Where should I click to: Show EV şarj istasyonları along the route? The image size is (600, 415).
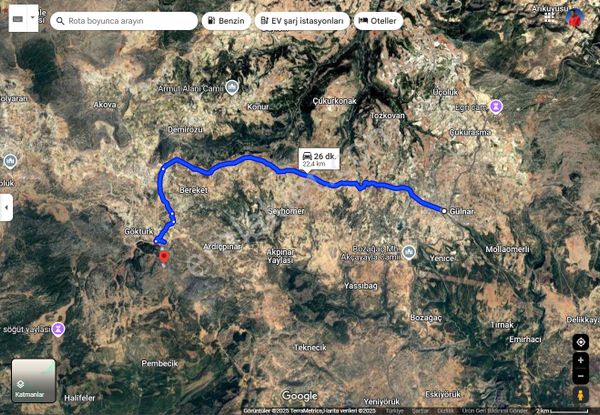click(x=302, y=20)
